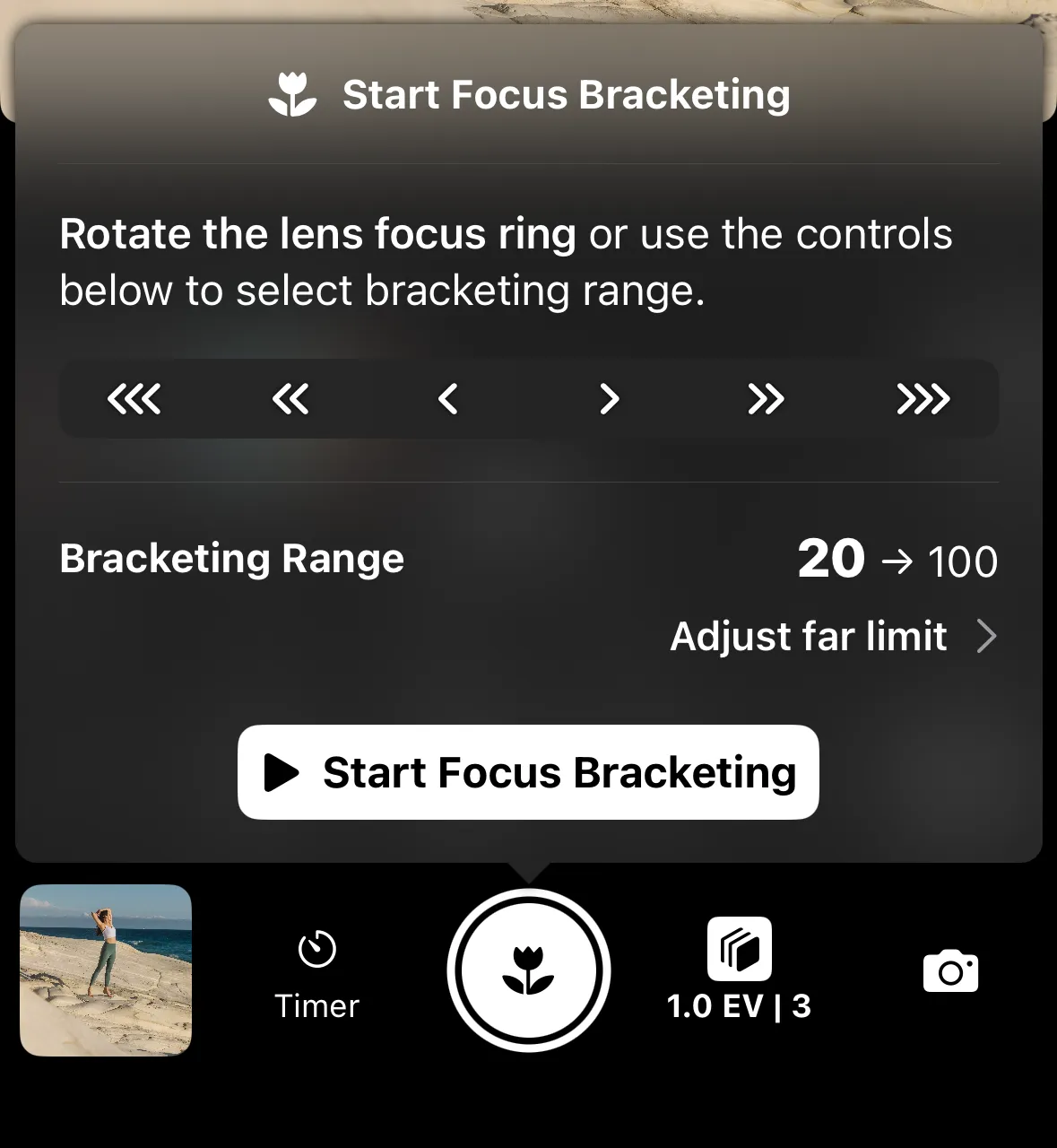This screenshot has width=1057, height=1148.
Task: Tap the double right arrow focus control
Action: (x=766, y=399)
